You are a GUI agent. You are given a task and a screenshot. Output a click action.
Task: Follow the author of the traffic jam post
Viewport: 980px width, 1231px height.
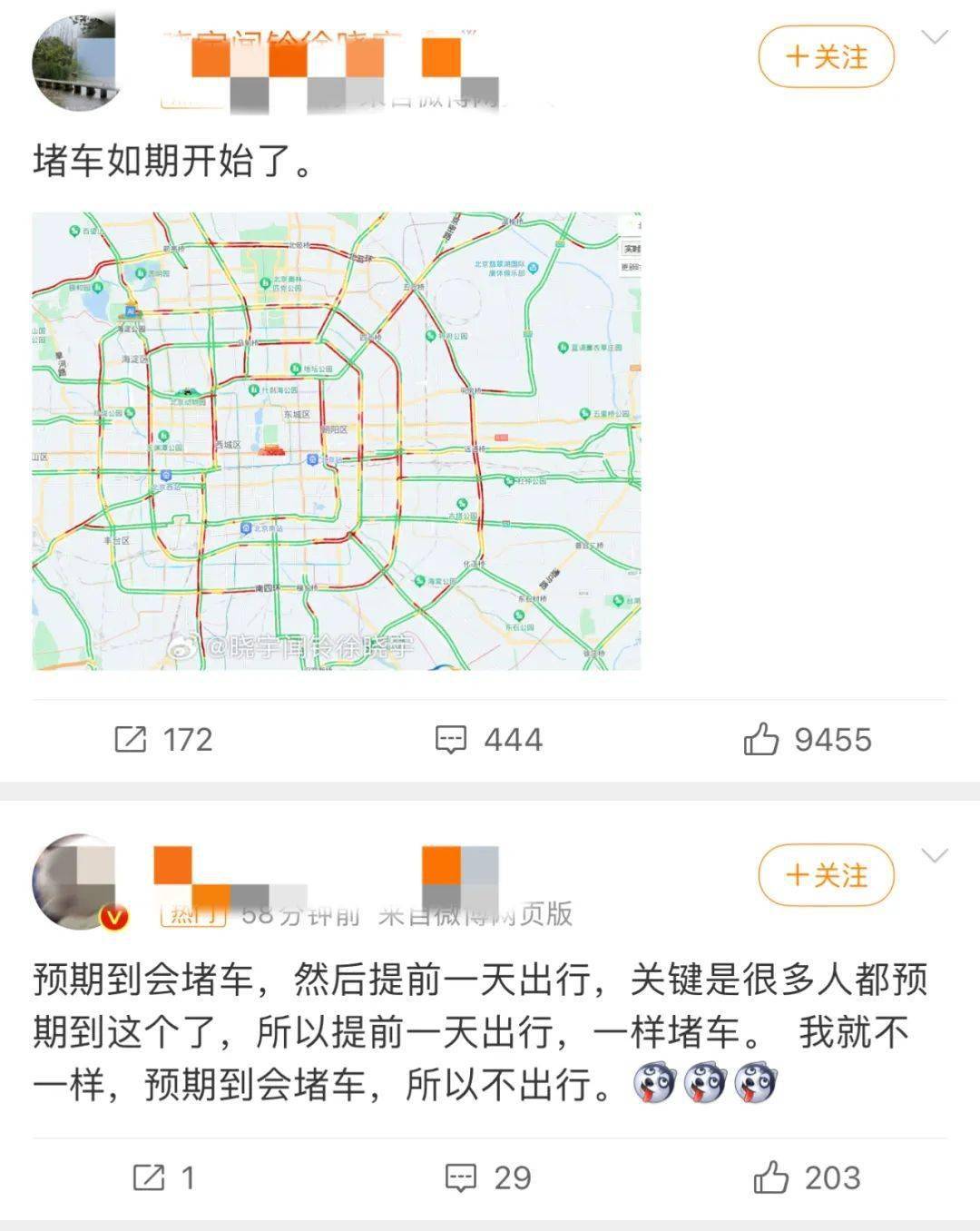826,57
